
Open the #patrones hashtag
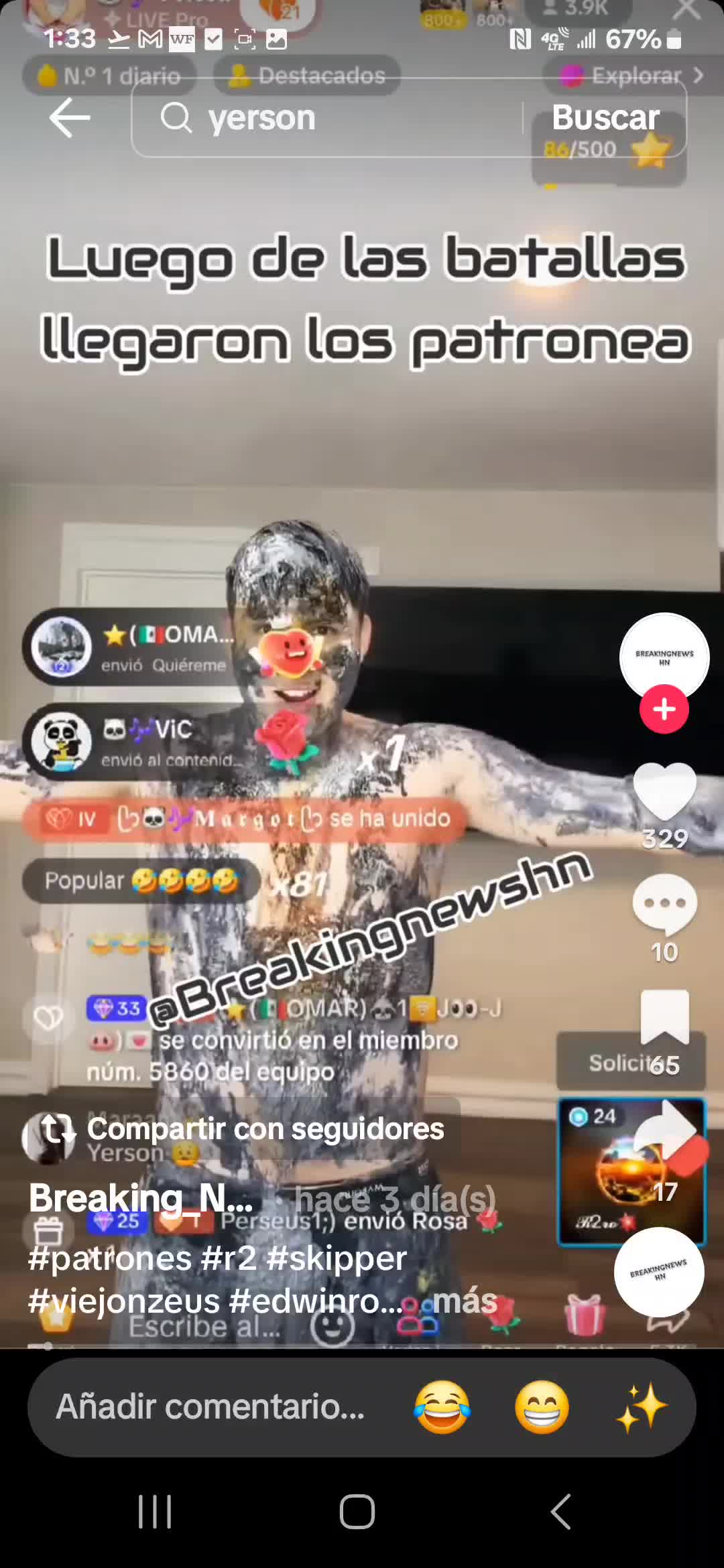click(x=109, y=1258)
